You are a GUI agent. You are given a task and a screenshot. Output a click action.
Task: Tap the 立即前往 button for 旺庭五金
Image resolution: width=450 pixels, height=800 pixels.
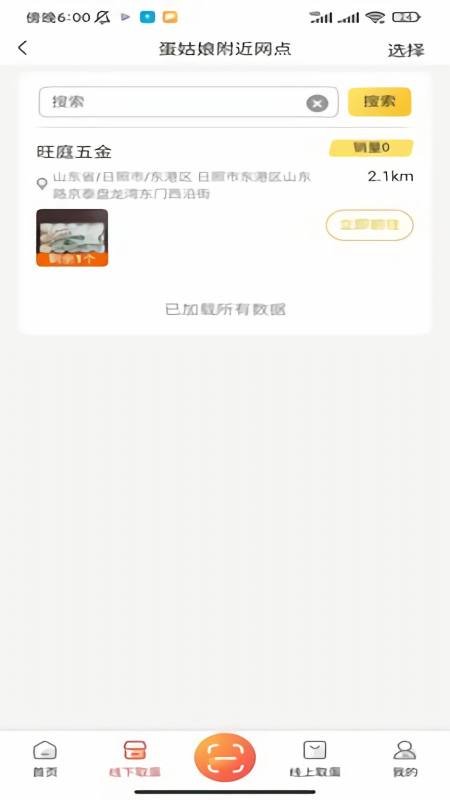pyautogui.click(x=369, y=225)
